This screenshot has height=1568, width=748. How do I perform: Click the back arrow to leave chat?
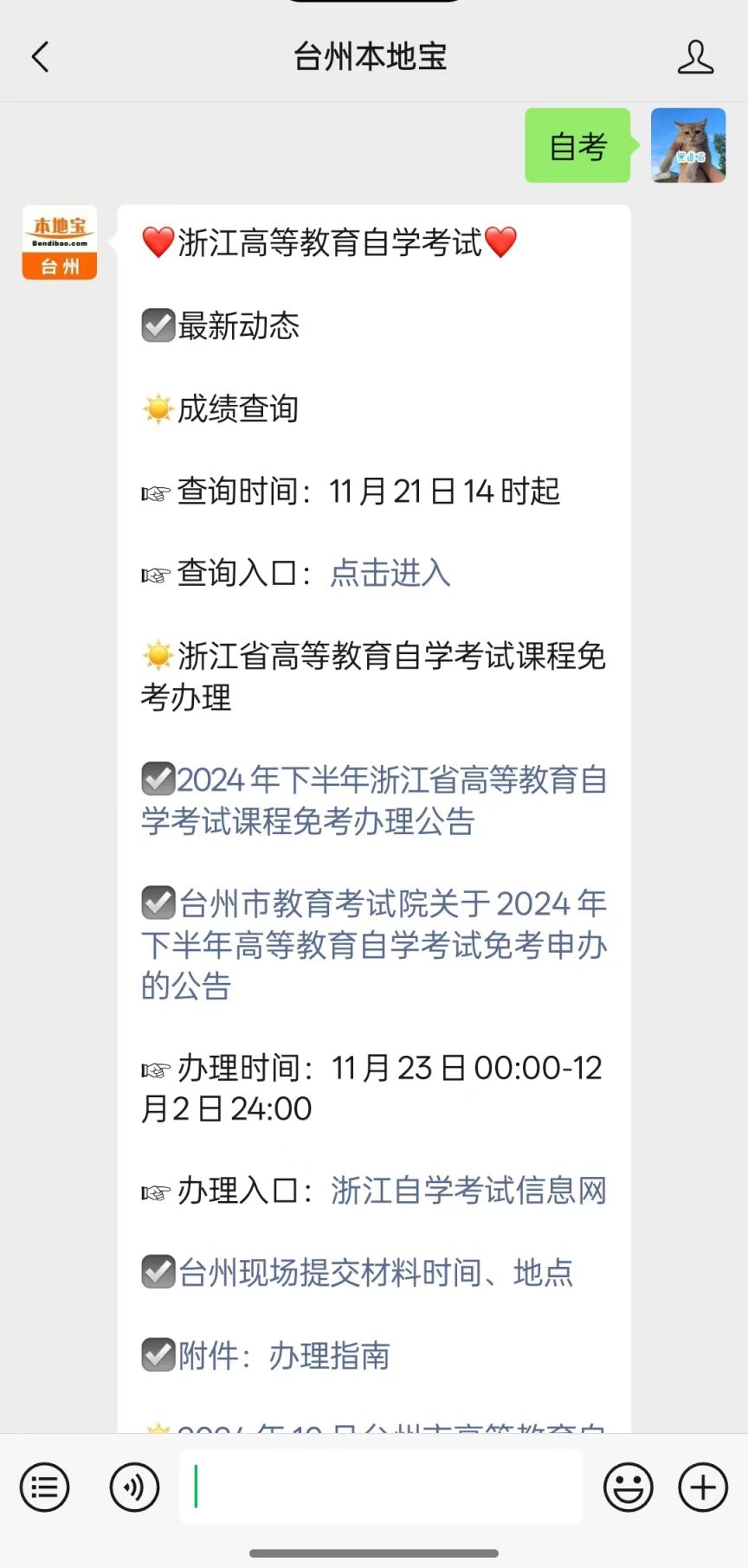(38, 55)
